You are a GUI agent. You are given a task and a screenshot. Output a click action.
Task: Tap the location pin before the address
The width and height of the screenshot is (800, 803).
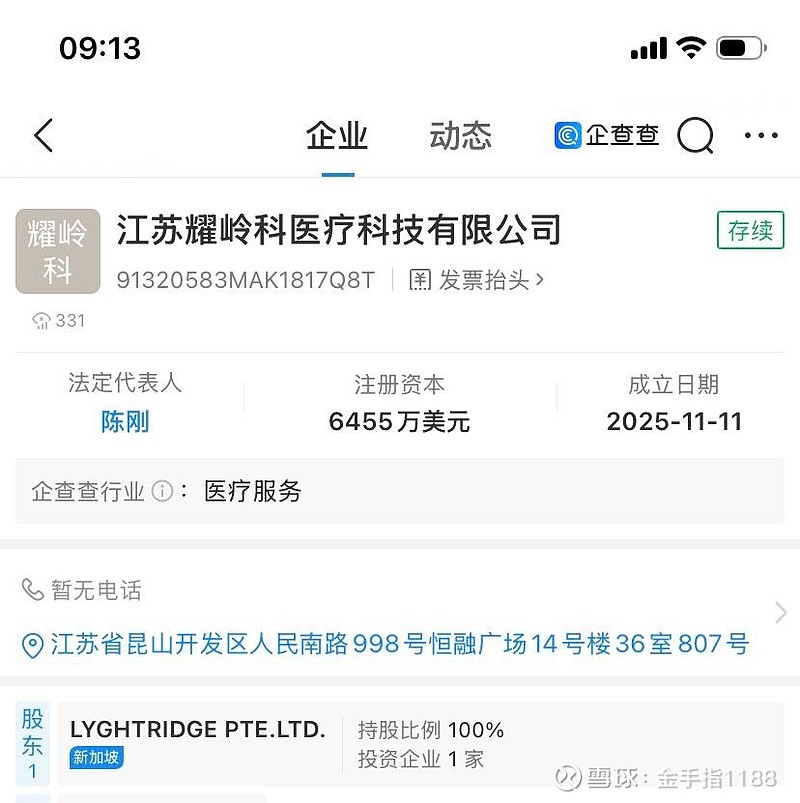point(32,645)
